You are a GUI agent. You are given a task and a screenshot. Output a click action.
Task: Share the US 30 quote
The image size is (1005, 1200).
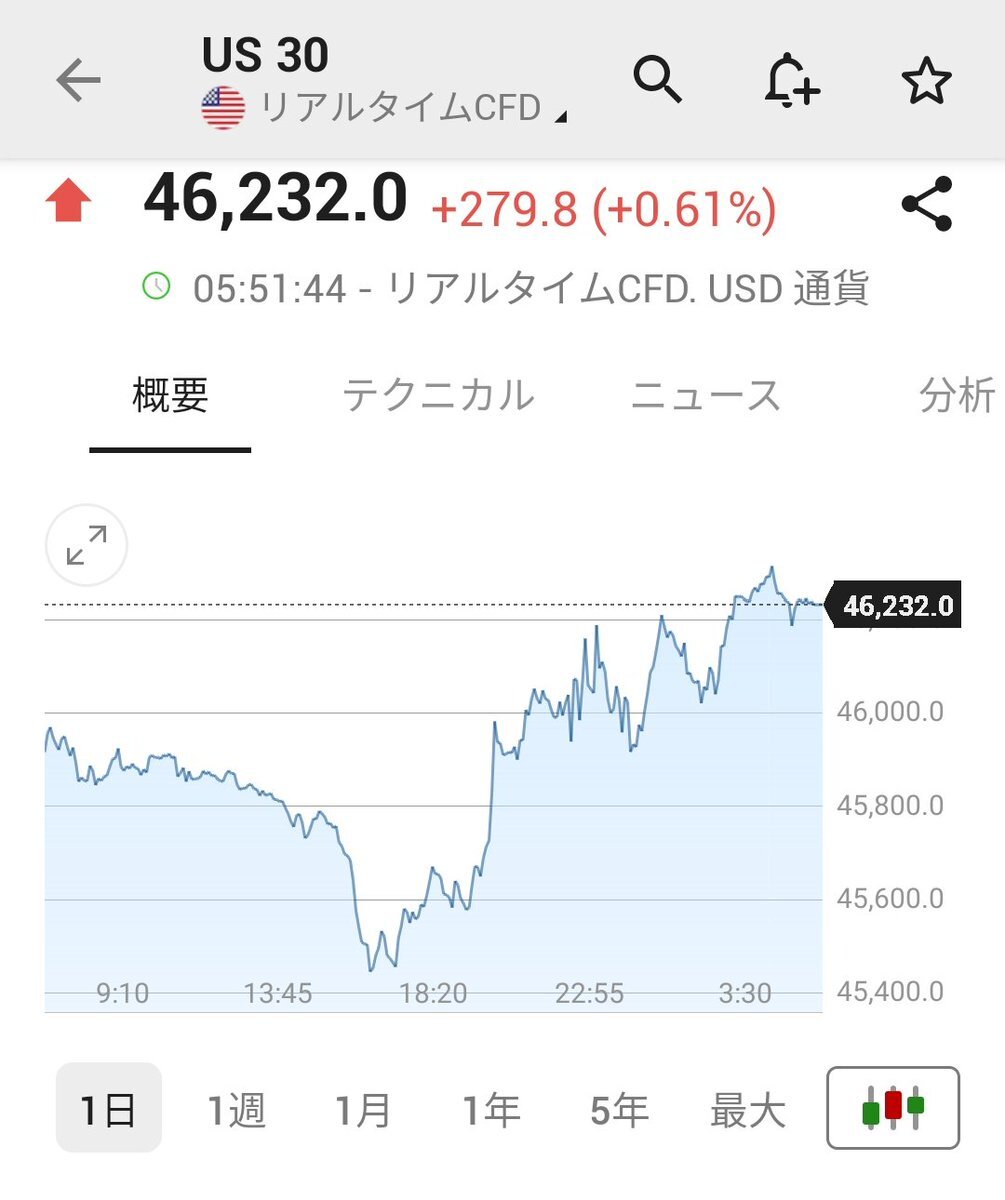coord(926,204)
